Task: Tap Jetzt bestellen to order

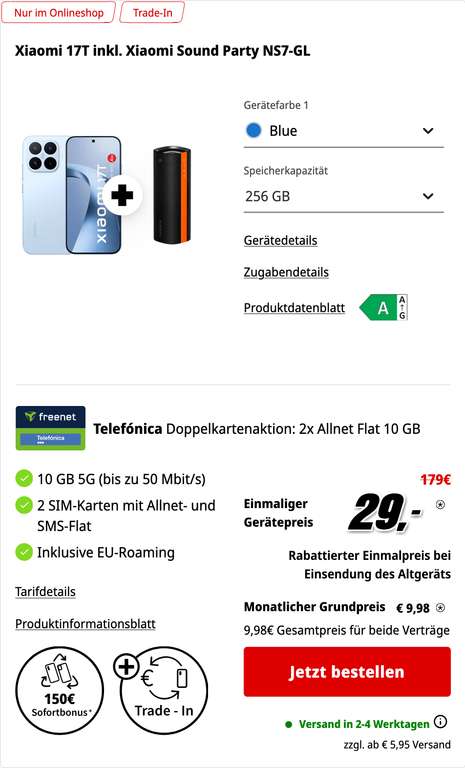Action: [347, 672]
